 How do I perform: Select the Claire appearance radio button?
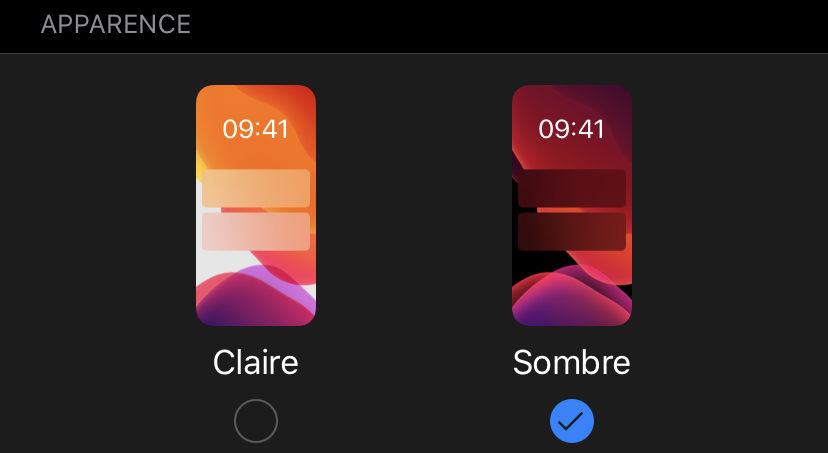pos(256,422)
